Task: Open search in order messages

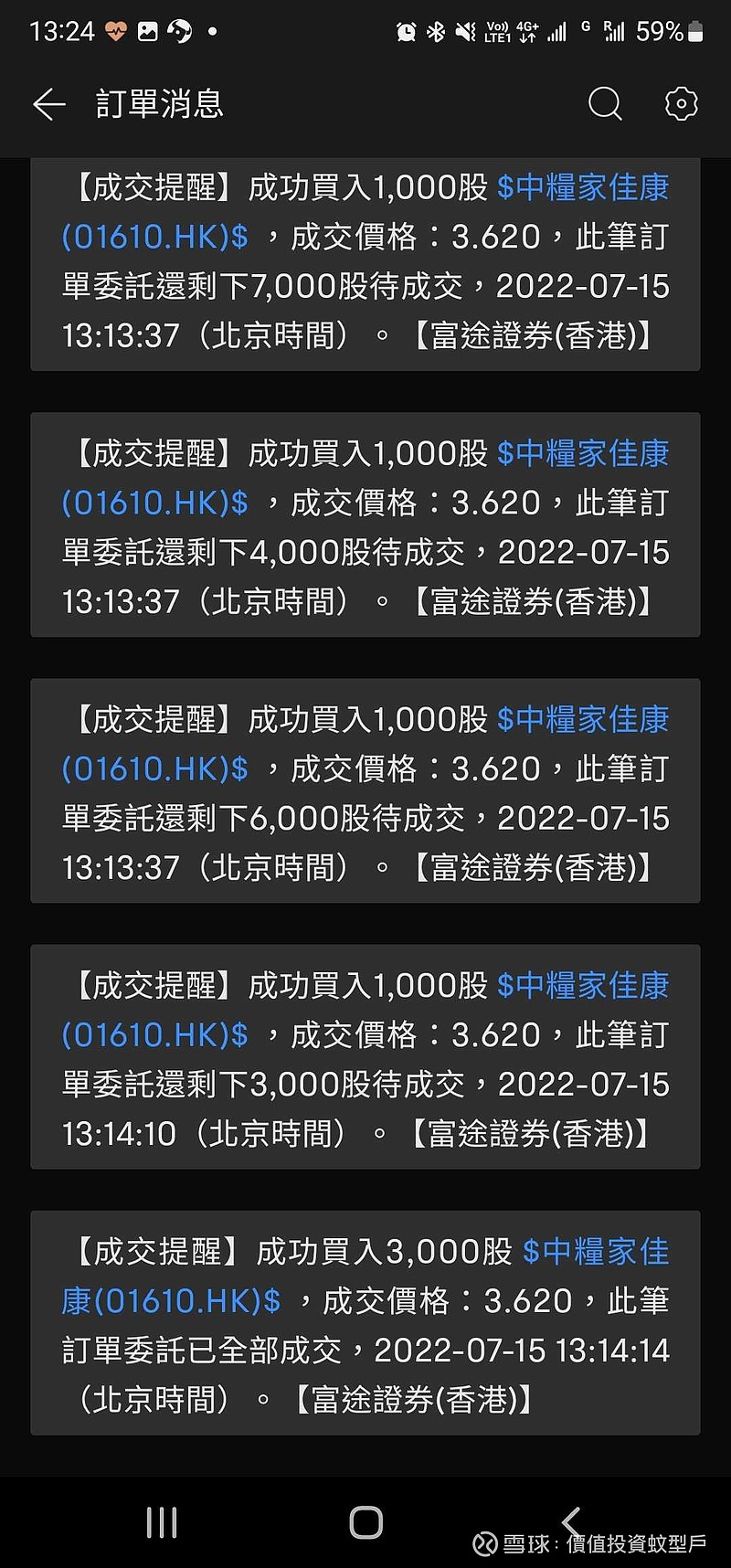Action: point(605,104)
